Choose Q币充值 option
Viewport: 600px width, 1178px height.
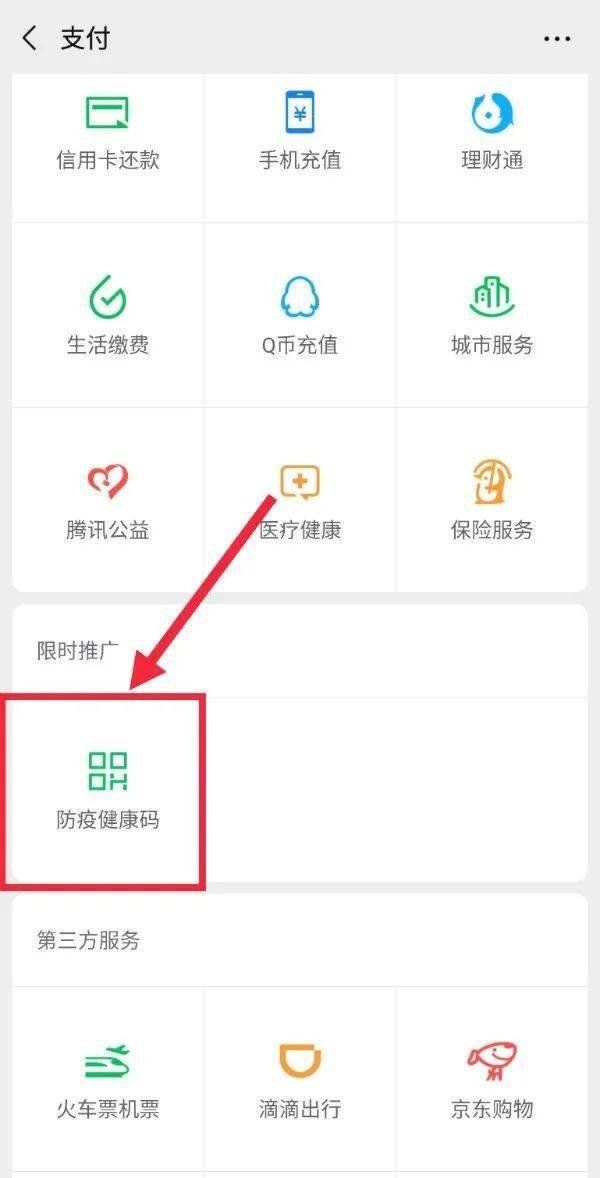300,317
